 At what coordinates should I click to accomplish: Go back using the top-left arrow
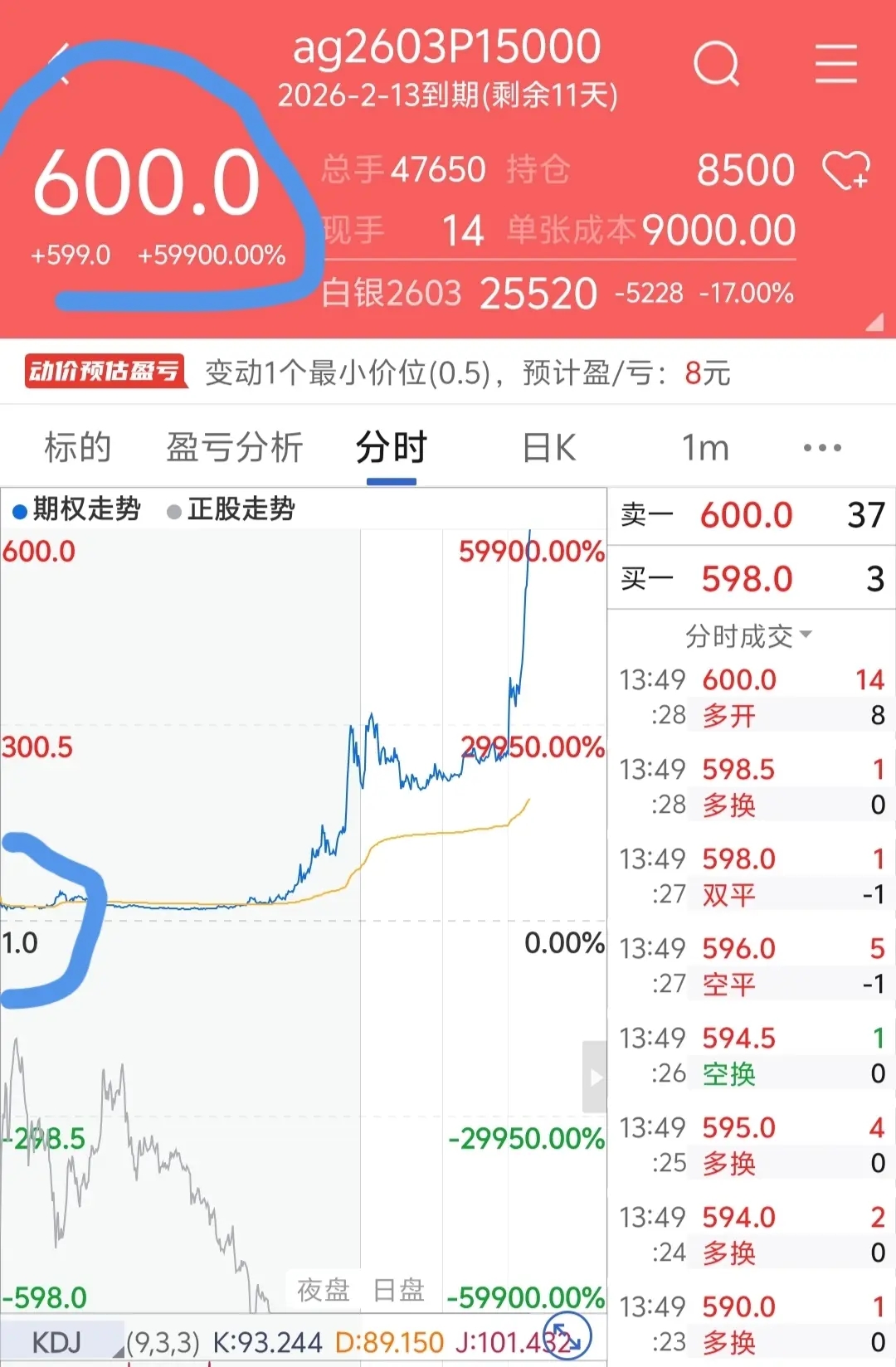point(61,63)
